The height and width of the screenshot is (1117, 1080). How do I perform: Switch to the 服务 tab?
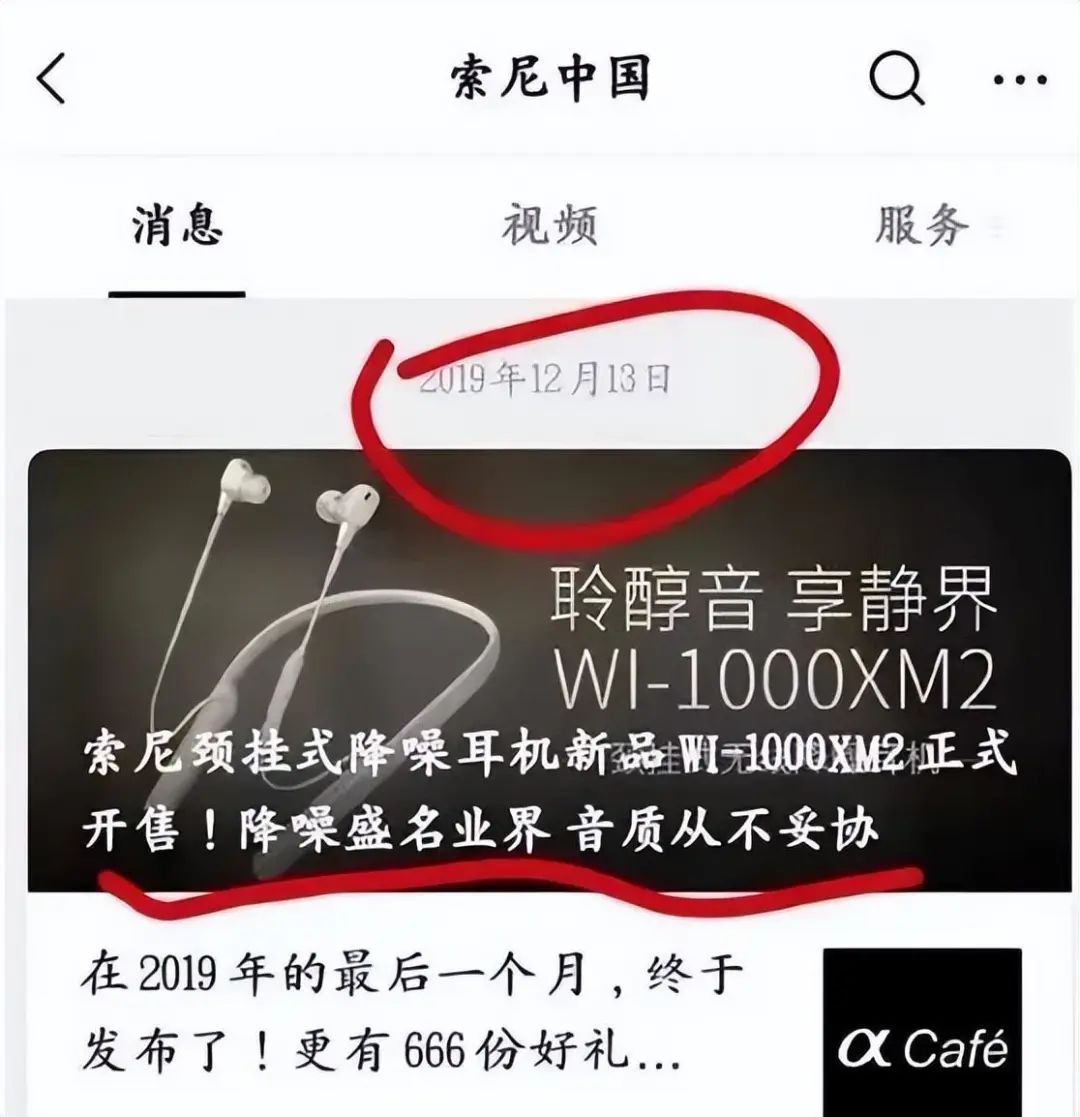pyautogui.click(x=921, y=225)
